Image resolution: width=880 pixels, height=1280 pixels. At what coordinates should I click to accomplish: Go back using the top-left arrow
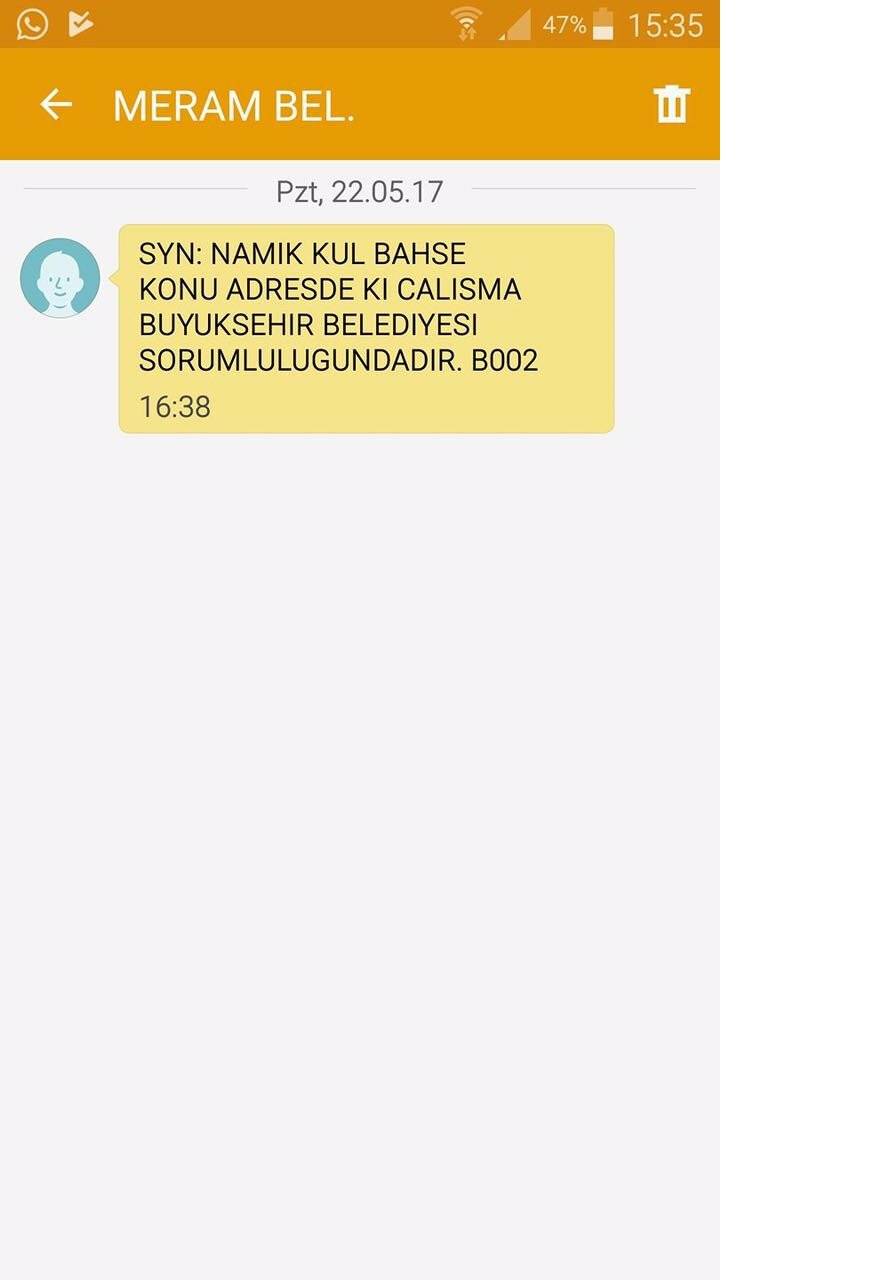coord(56,104)
